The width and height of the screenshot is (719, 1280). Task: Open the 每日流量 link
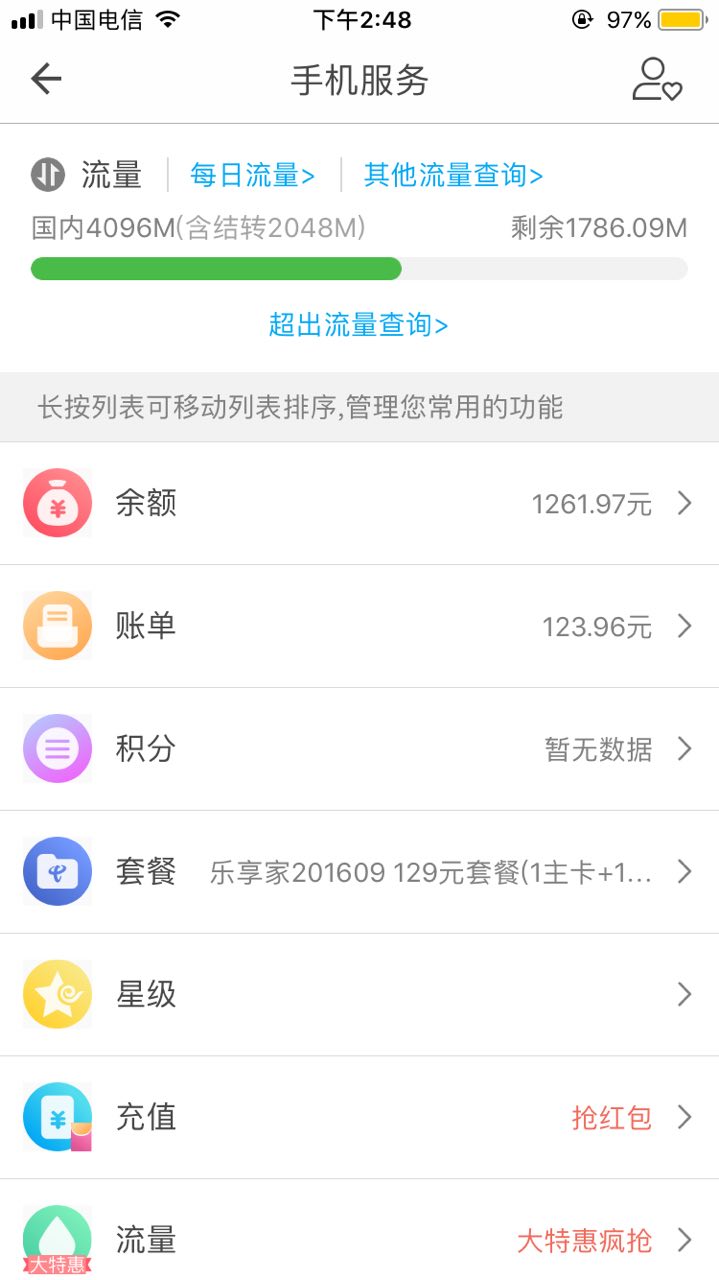click(x=252, y=176)
